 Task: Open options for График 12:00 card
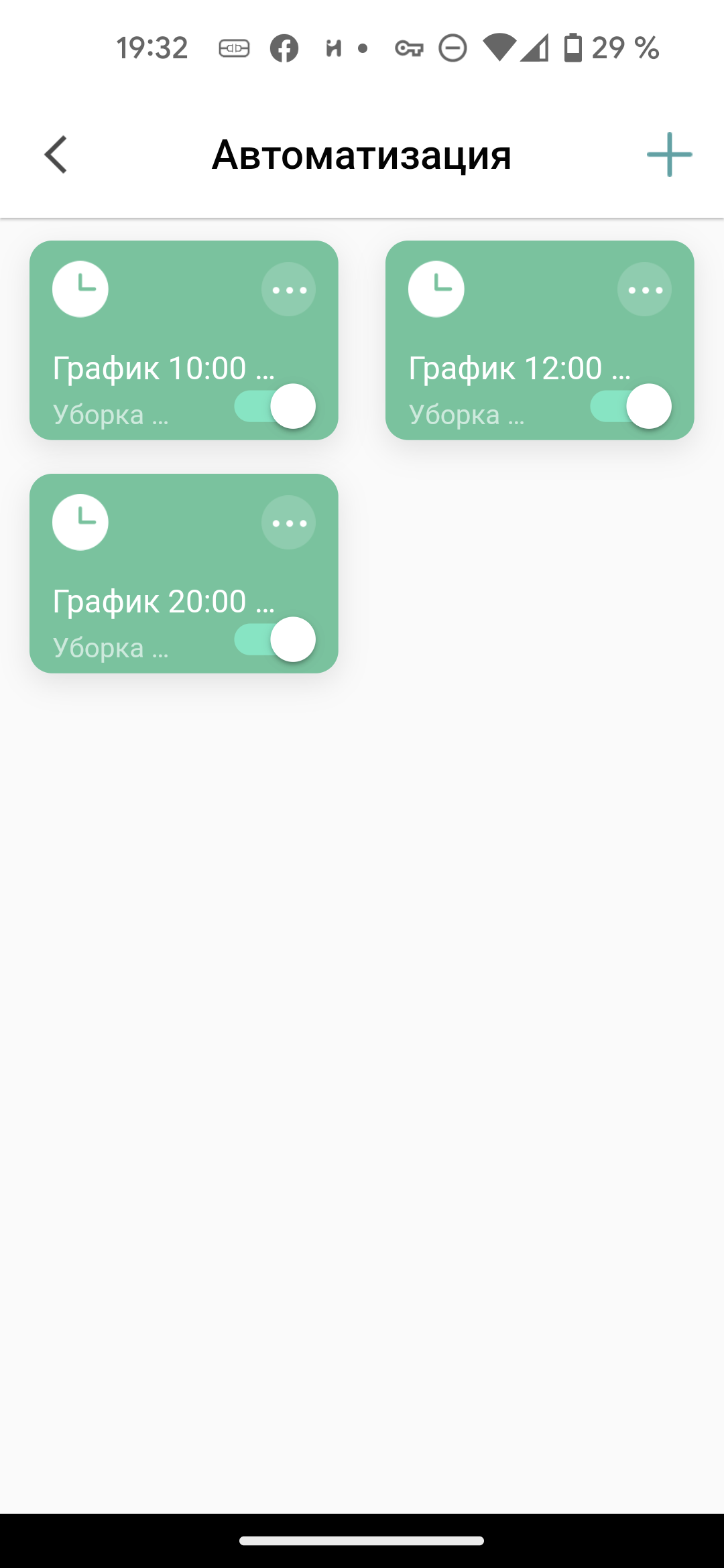click(644, 289)
